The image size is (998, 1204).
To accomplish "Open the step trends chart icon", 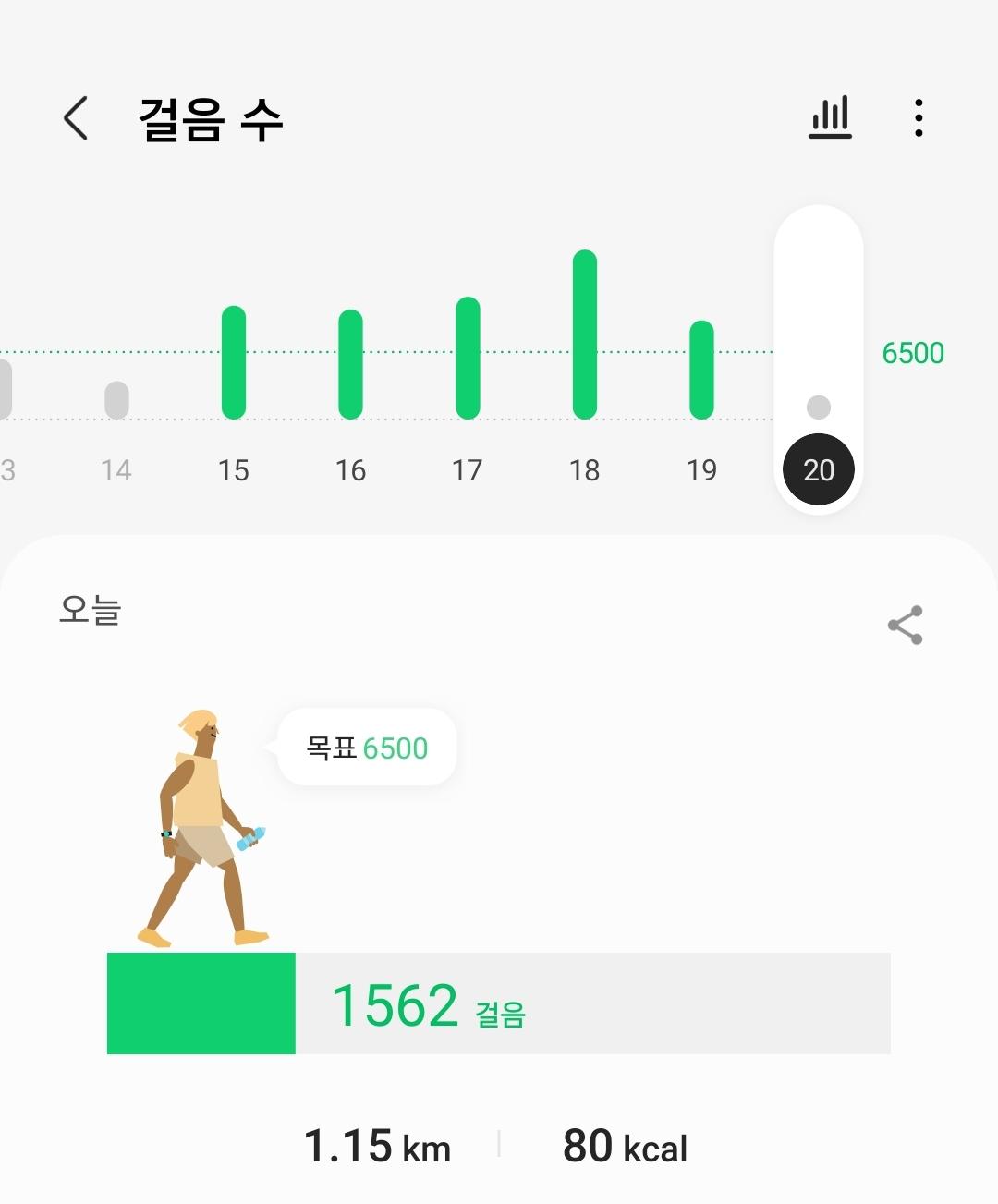I will pyautogui.click(x=830, y=118).
